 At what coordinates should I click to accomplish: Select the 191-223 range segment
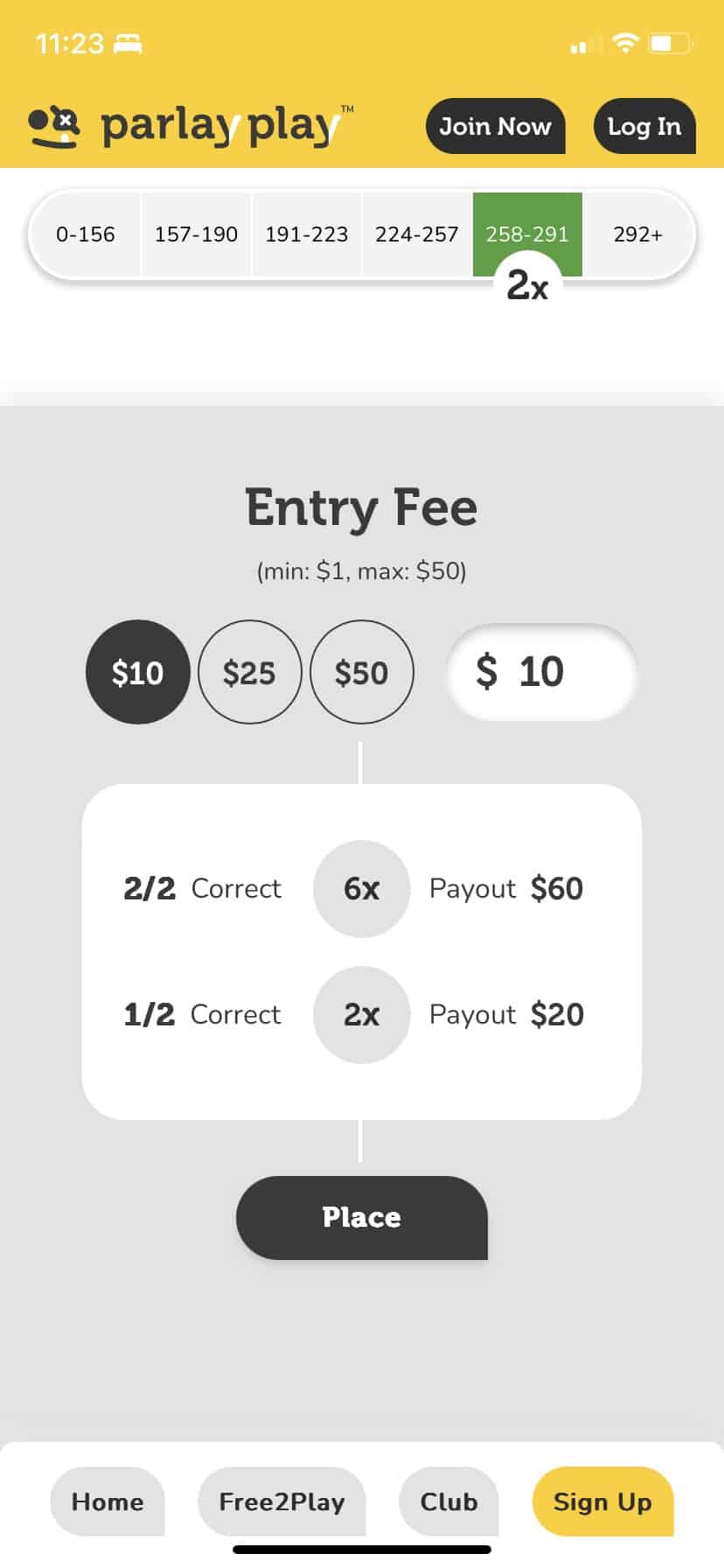click(306, 234)
